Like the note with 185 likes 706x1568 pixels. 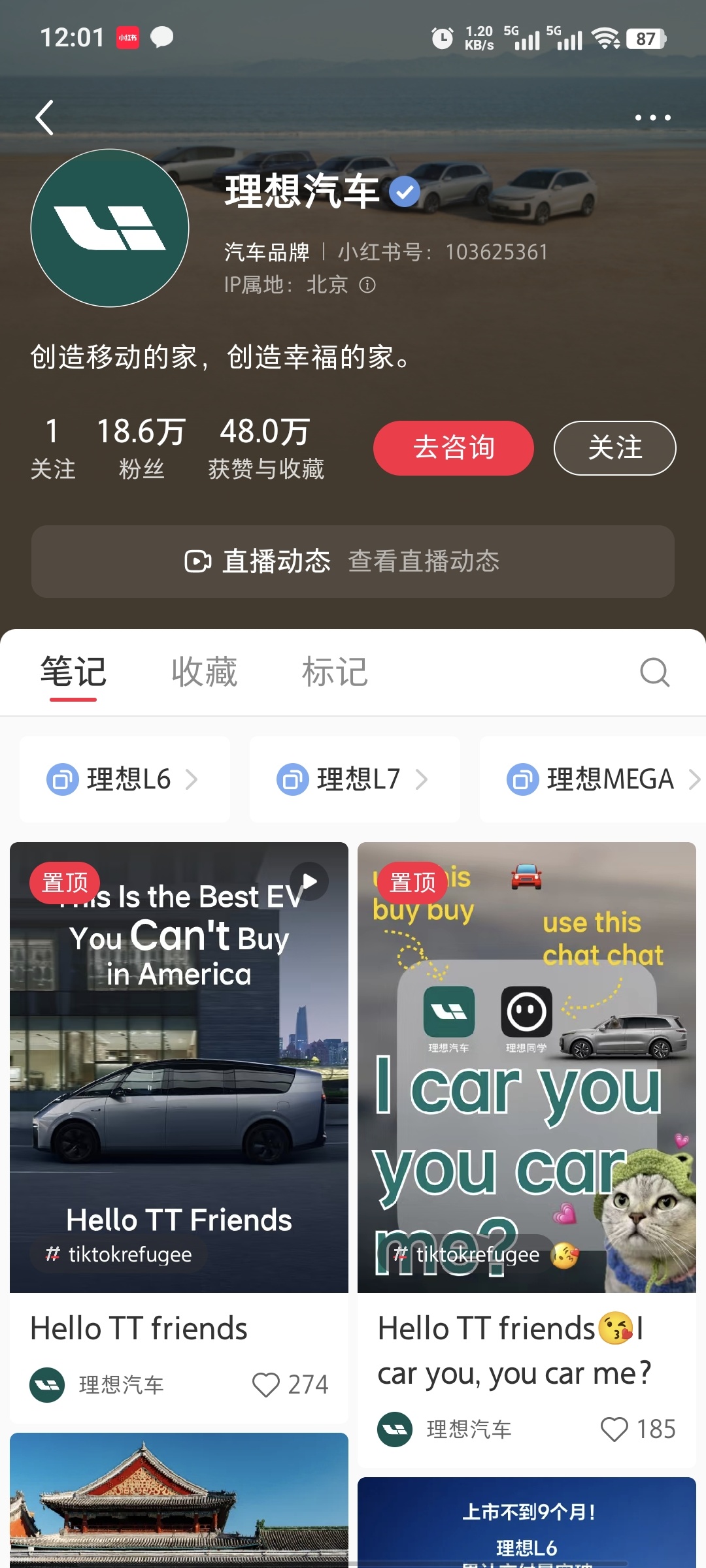pos(614,1429)
